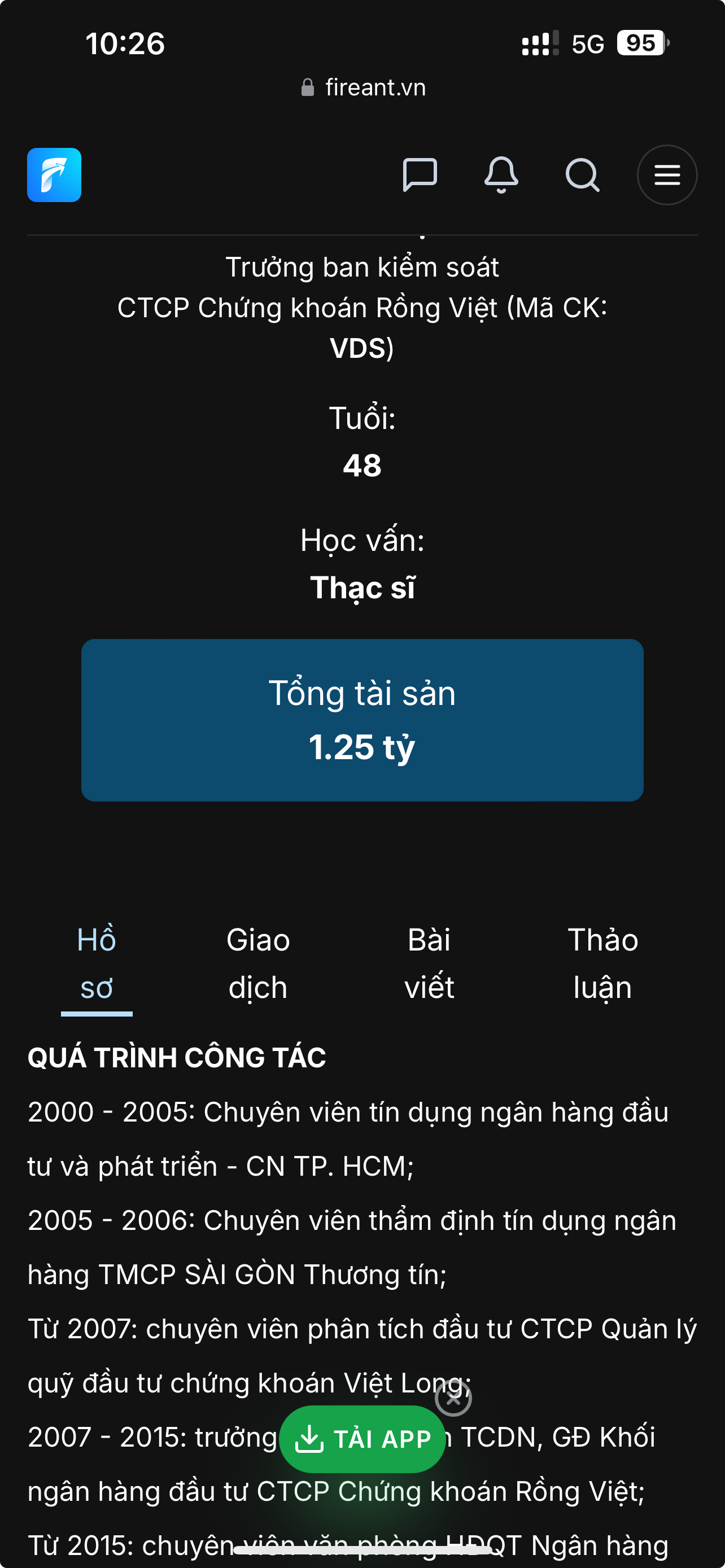Image resolution: width=725 pixels, height=1568 pixels.
Task: Tap the TẢI APP download button
Action: point(362,1439)
